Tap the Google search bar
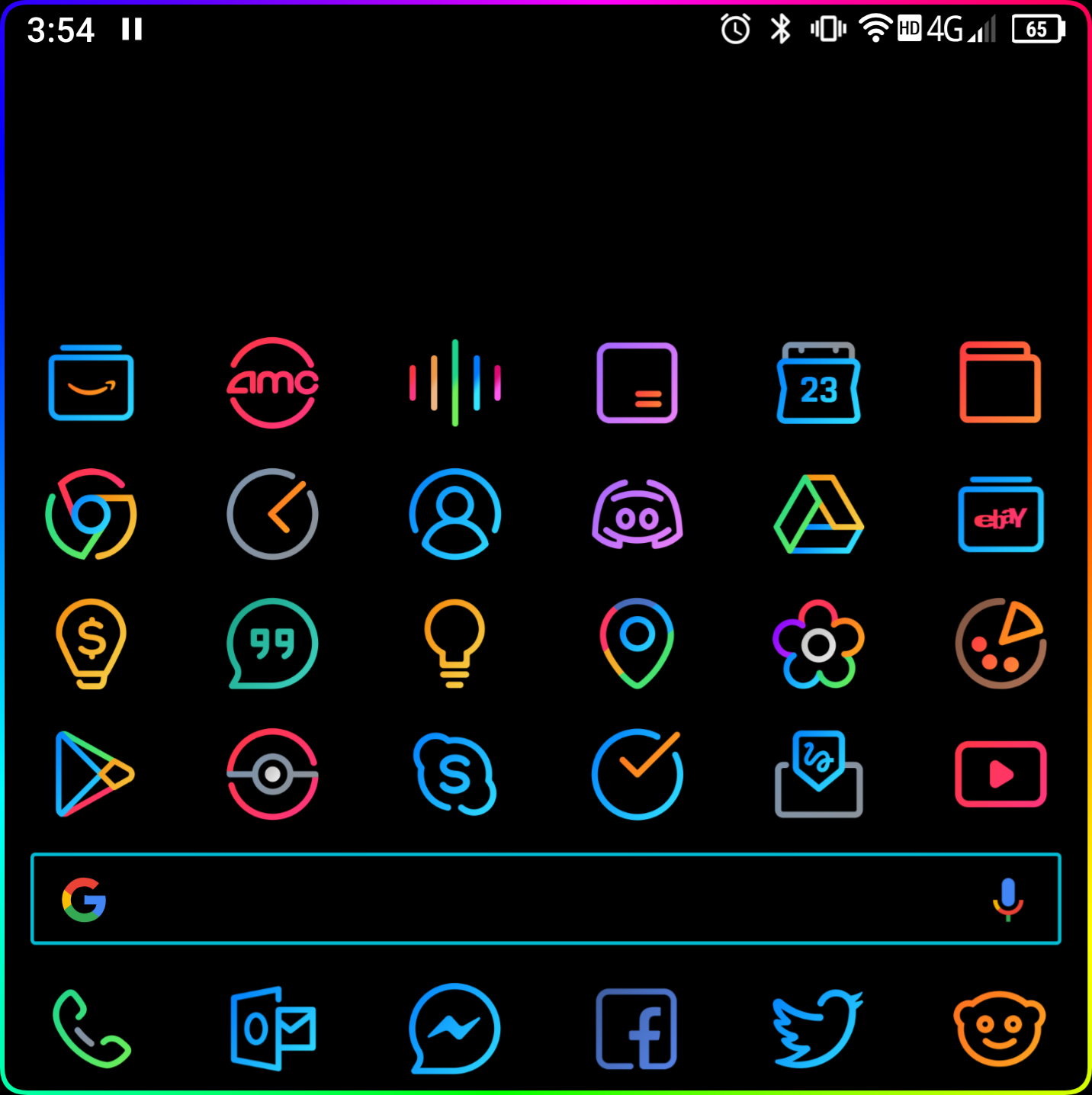 tap(534, 901)
